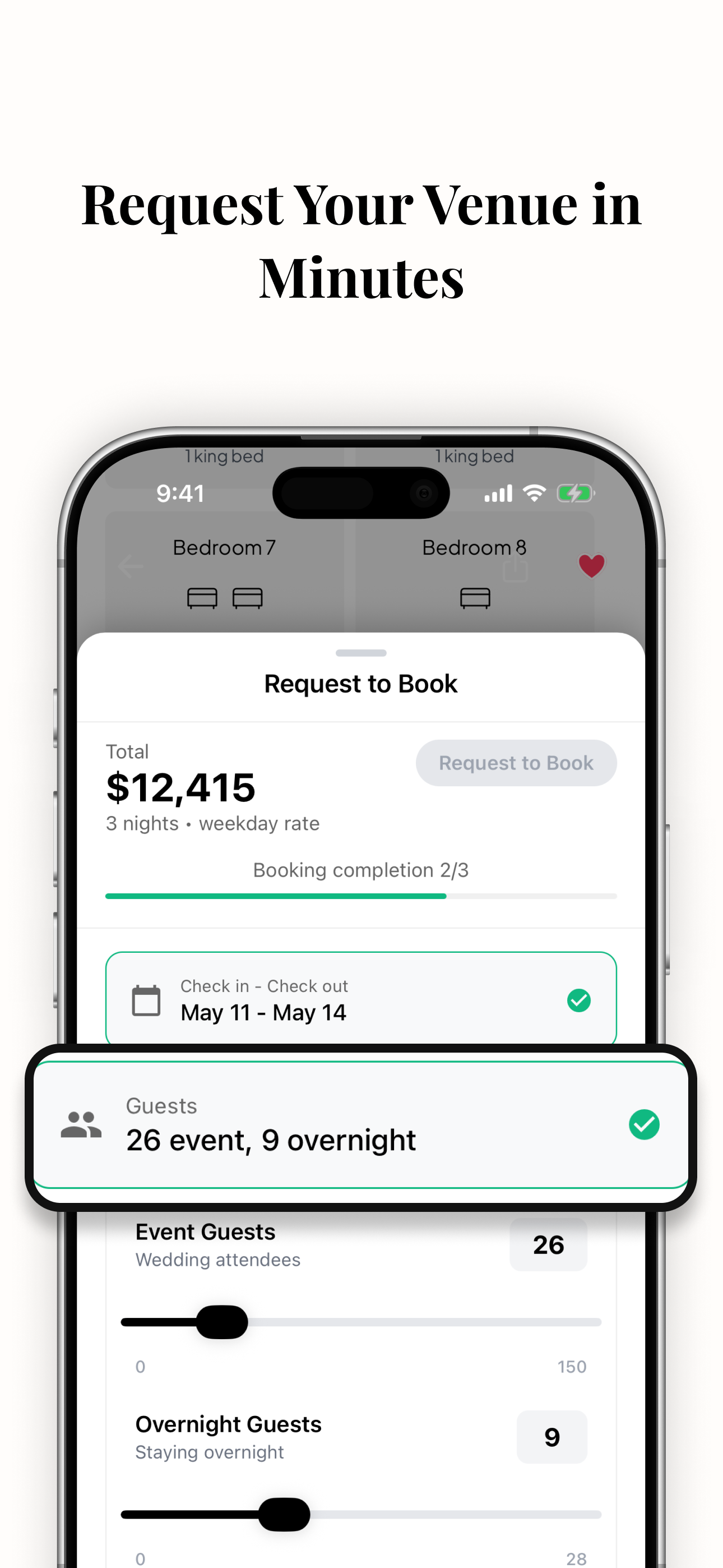Tap the $12,415 total price

[180, 786]
